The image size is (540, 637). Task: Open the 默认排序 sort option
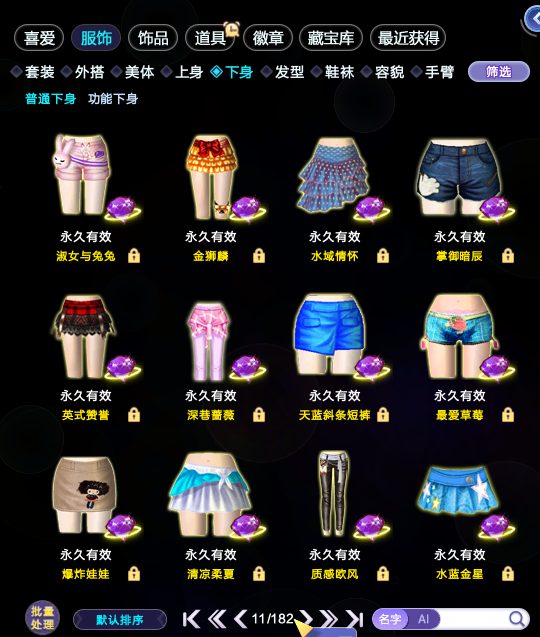[120, 620]
